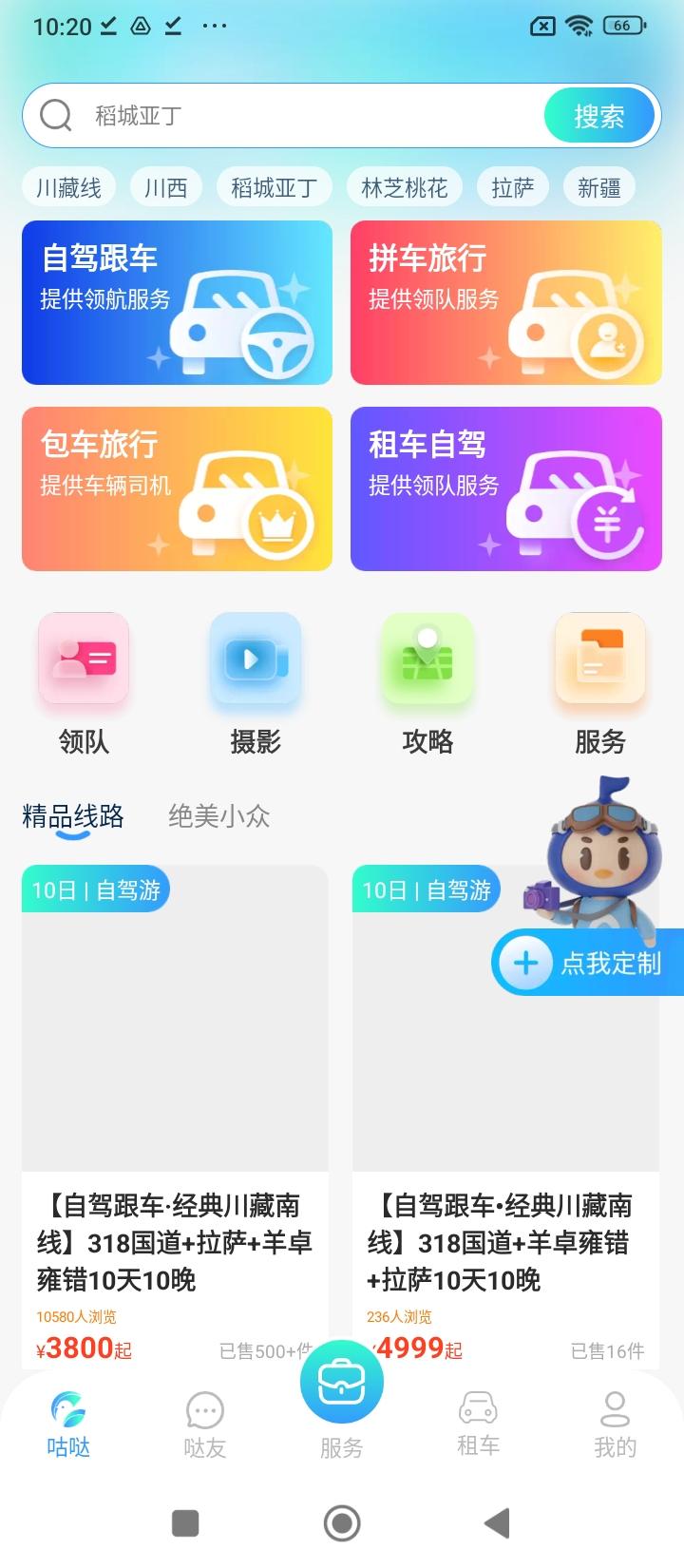Select the 林芝桃花 chip
Screen dimensions: 684x1568
click(x=404, y=188)
